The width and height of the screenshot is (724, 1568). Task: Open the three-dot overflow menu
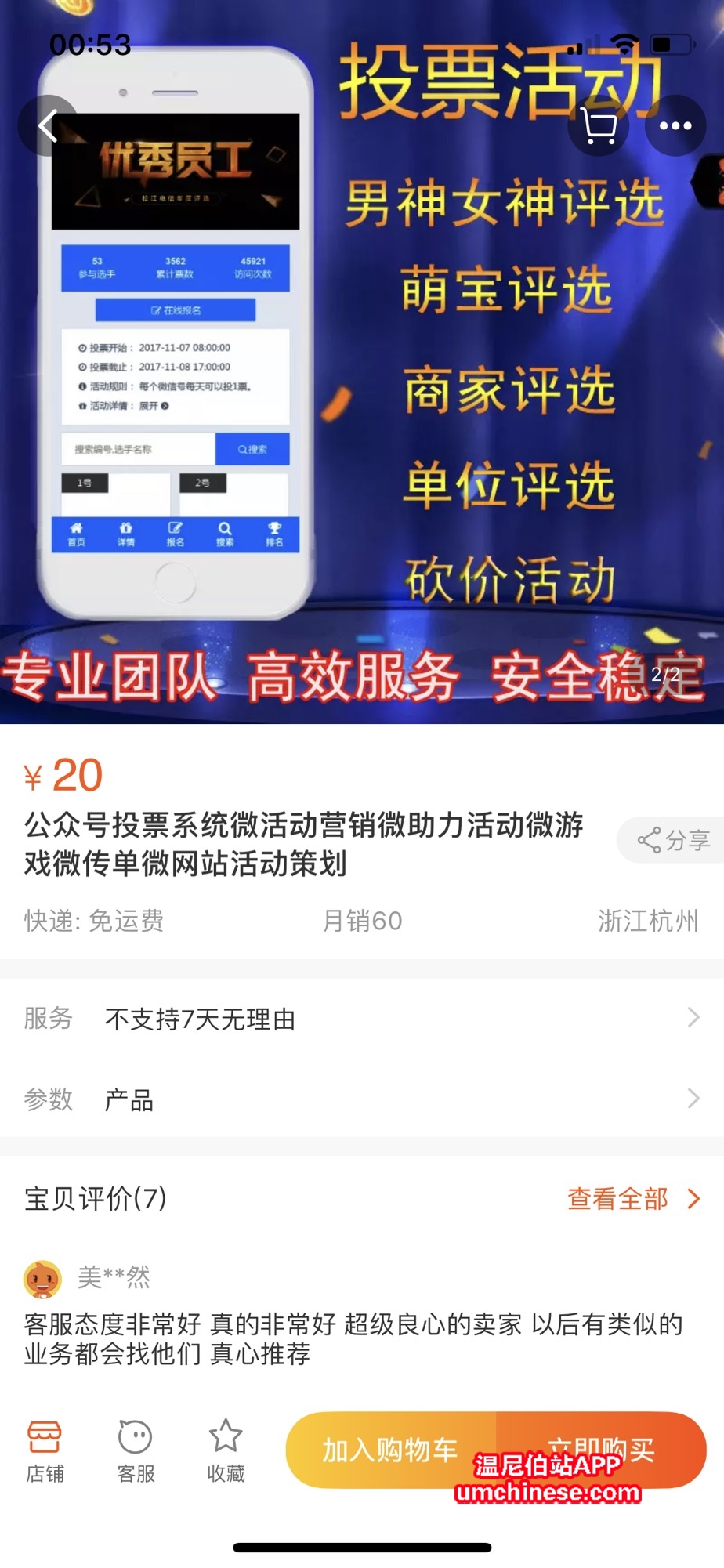tap(675, 125)
